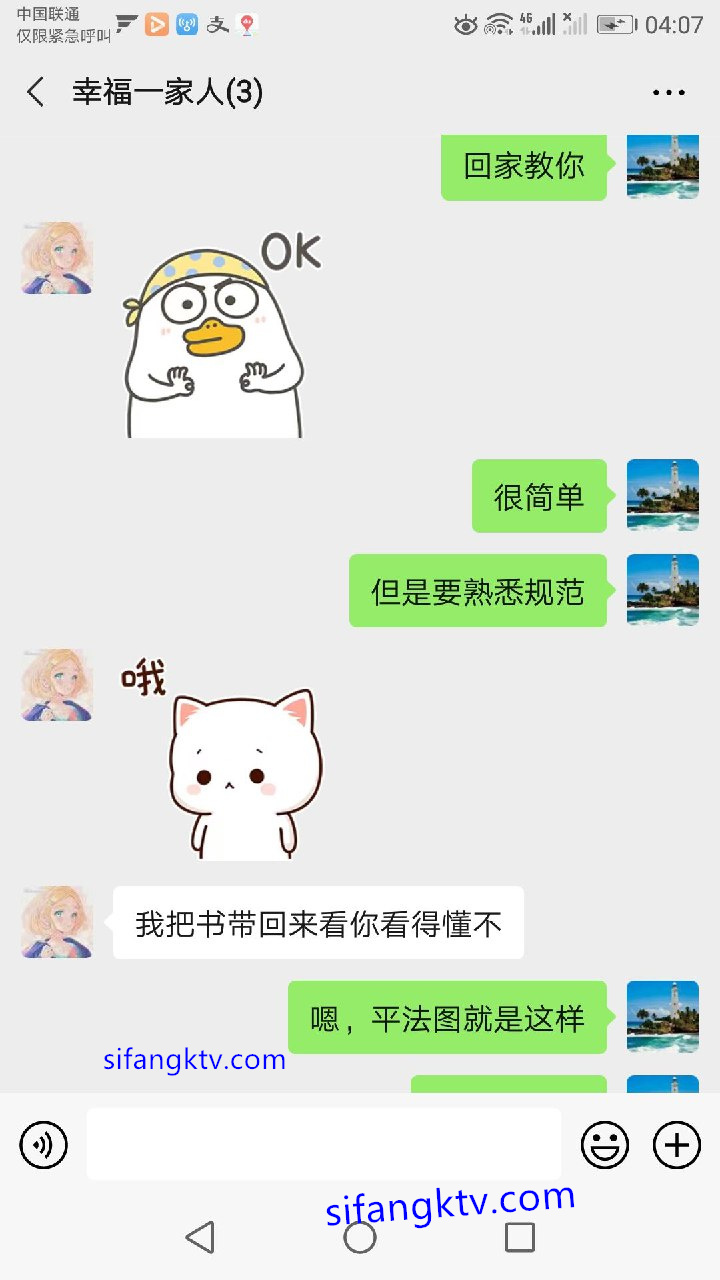Viewport: 720px width, 1280px height.
Task: Open the emoji sticker panel
Action: pyautogui.click(x=605, y=1145)
